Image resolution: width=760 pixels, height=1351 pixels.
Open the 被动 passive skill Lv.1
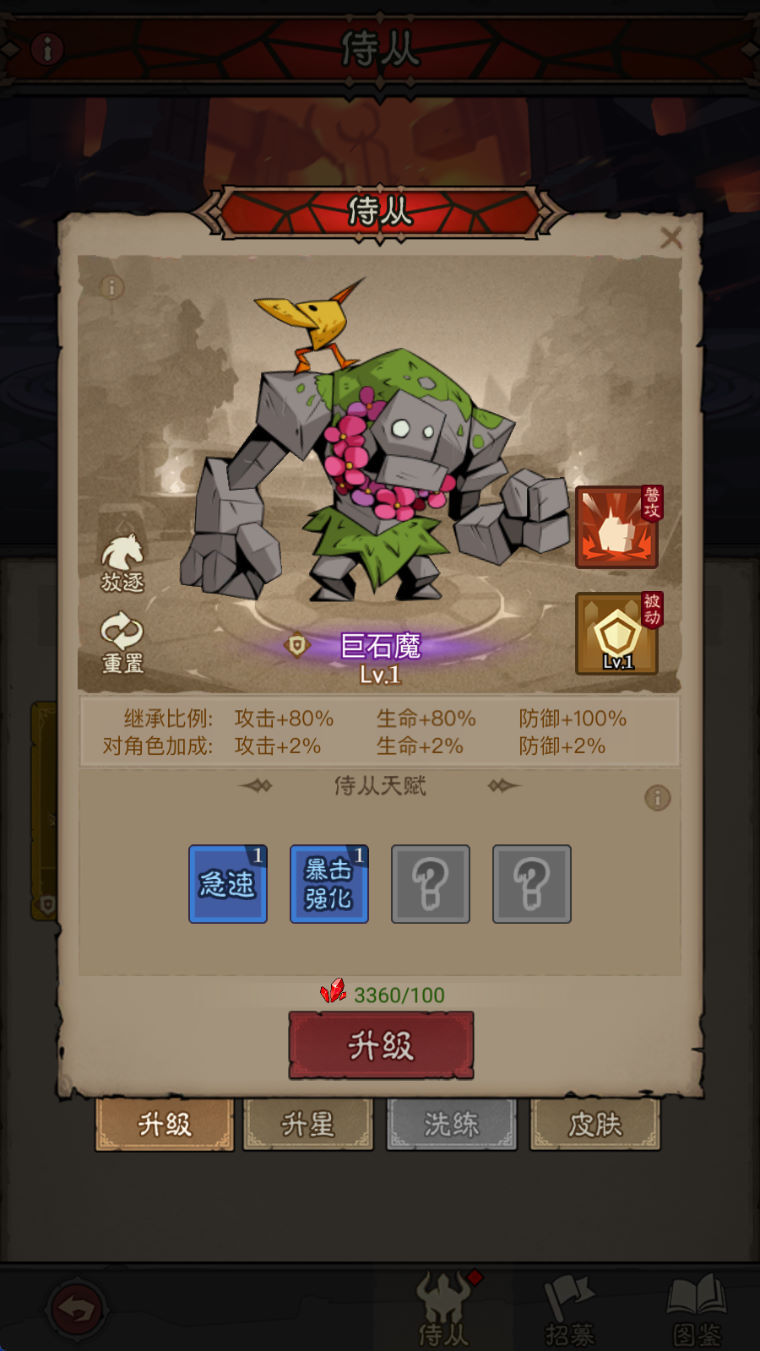tap(617, 634)
